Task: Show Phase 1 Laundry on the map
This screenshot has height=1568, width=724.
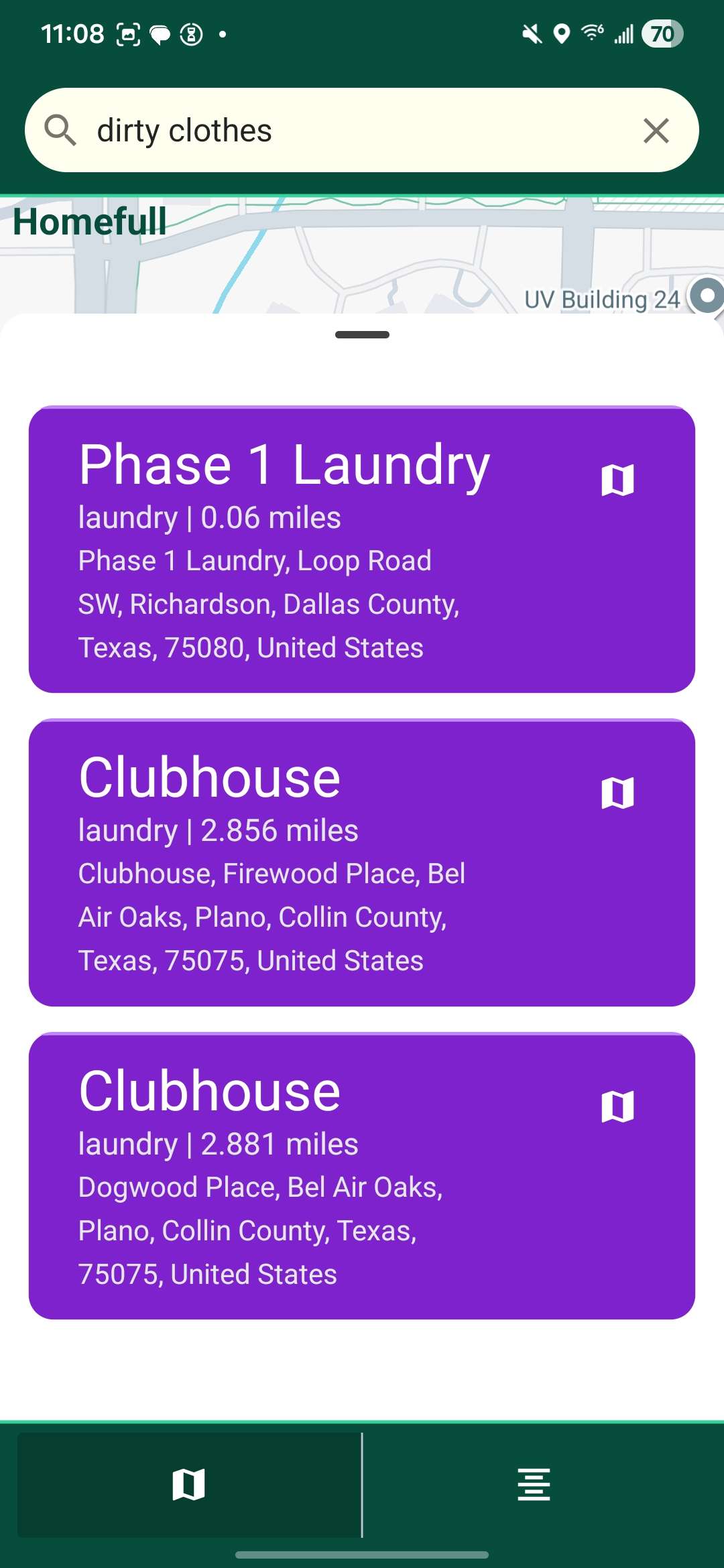Action: click(x=617, y=480)
